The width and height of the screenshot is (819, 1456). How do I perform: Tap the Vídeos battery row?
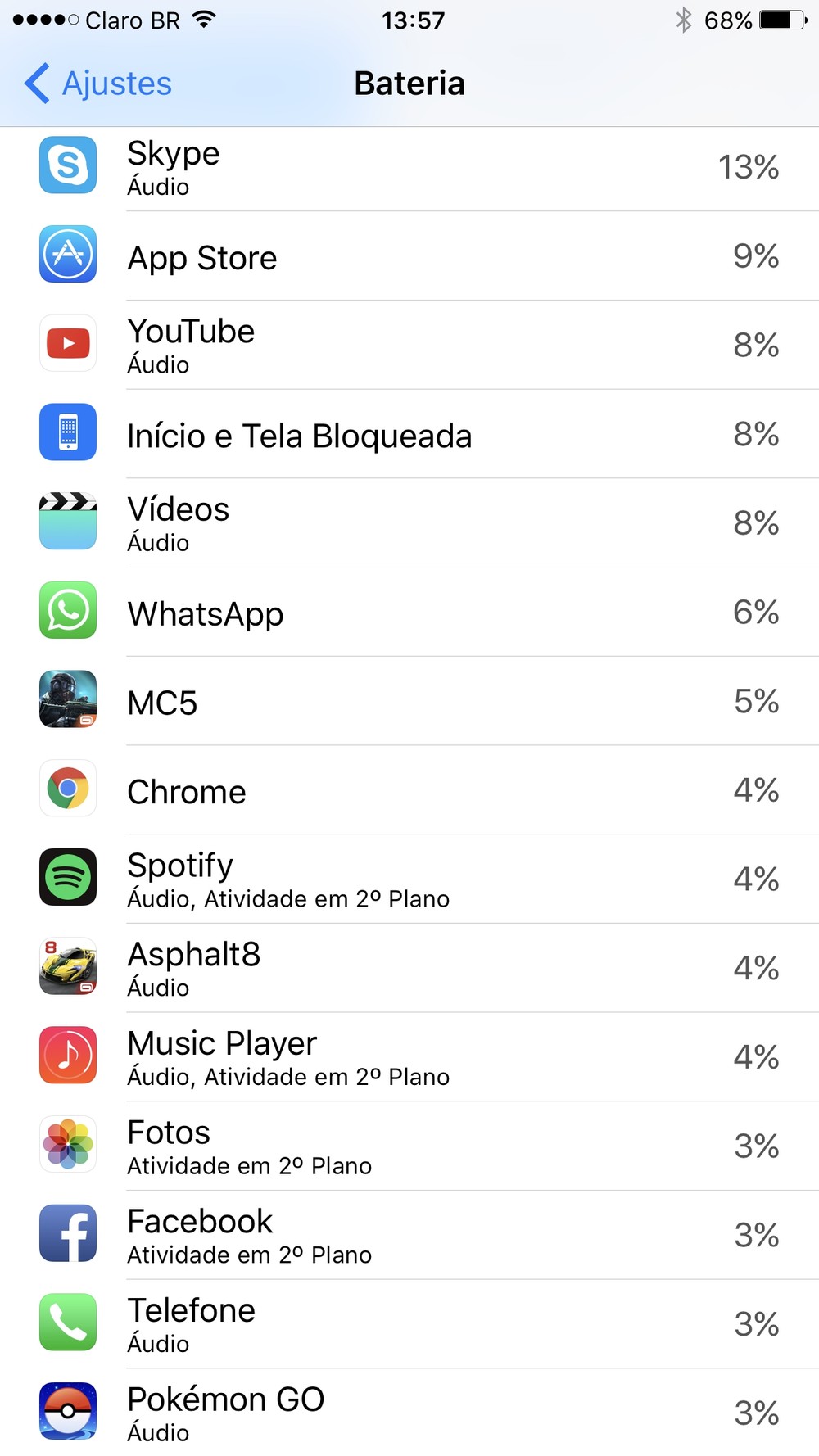tap(409, 523)
